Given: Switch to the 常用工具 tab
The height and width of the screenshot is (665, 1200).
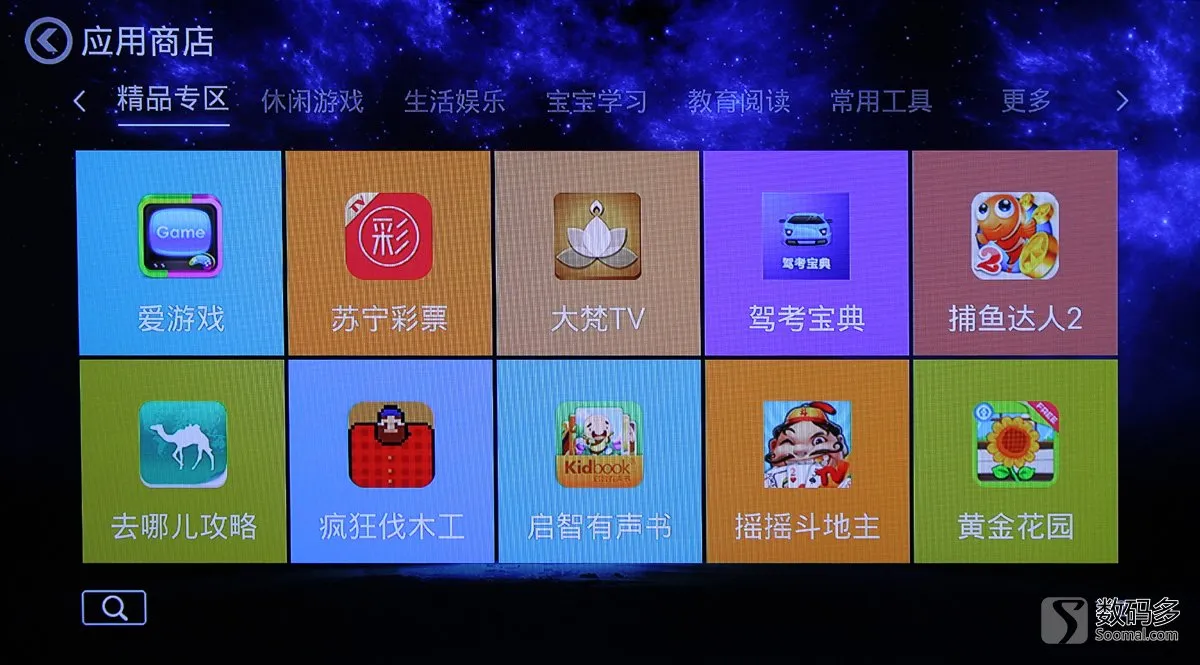Looking at the screenshot, I should tap(880, 101).
